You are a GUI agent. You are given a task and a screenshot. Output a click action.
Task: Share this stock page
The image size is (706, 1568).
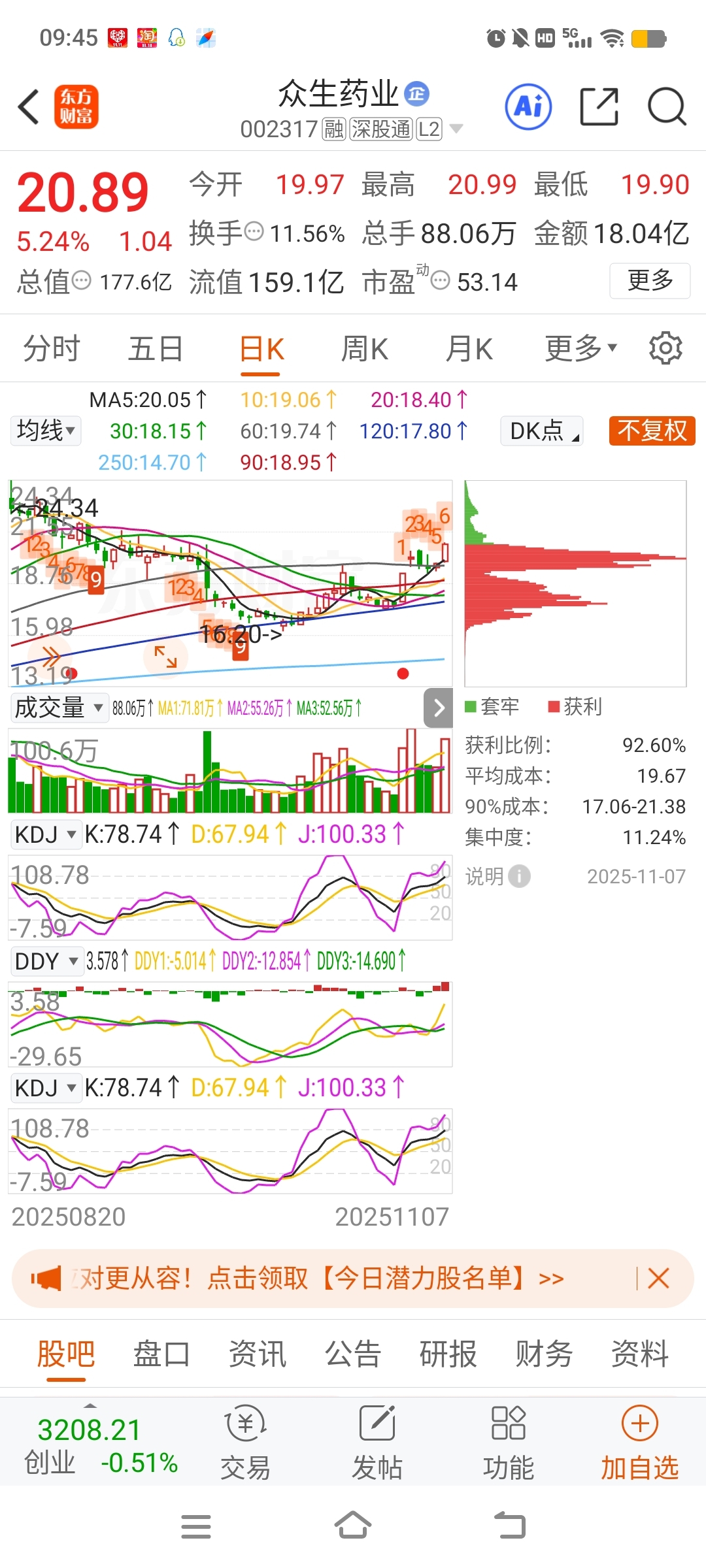click(599, 106)
